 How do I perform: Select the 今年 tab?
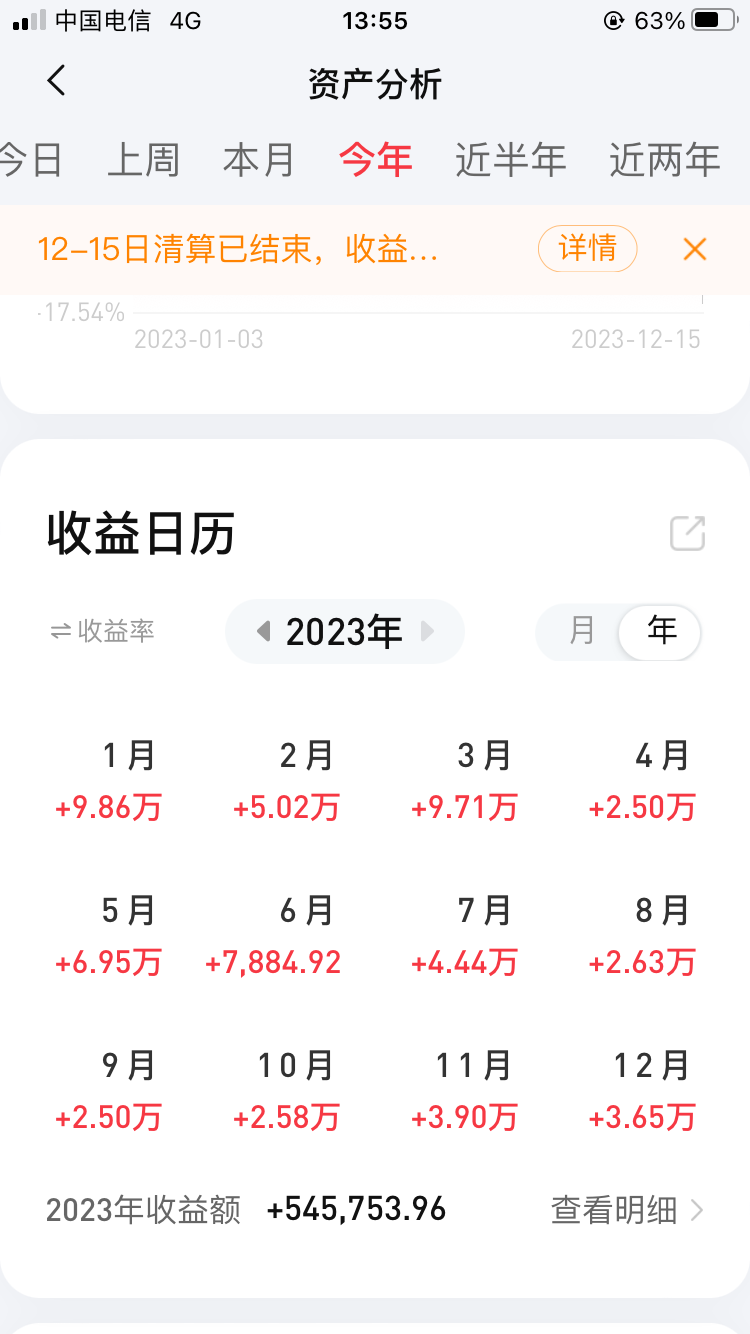point(375,160)
